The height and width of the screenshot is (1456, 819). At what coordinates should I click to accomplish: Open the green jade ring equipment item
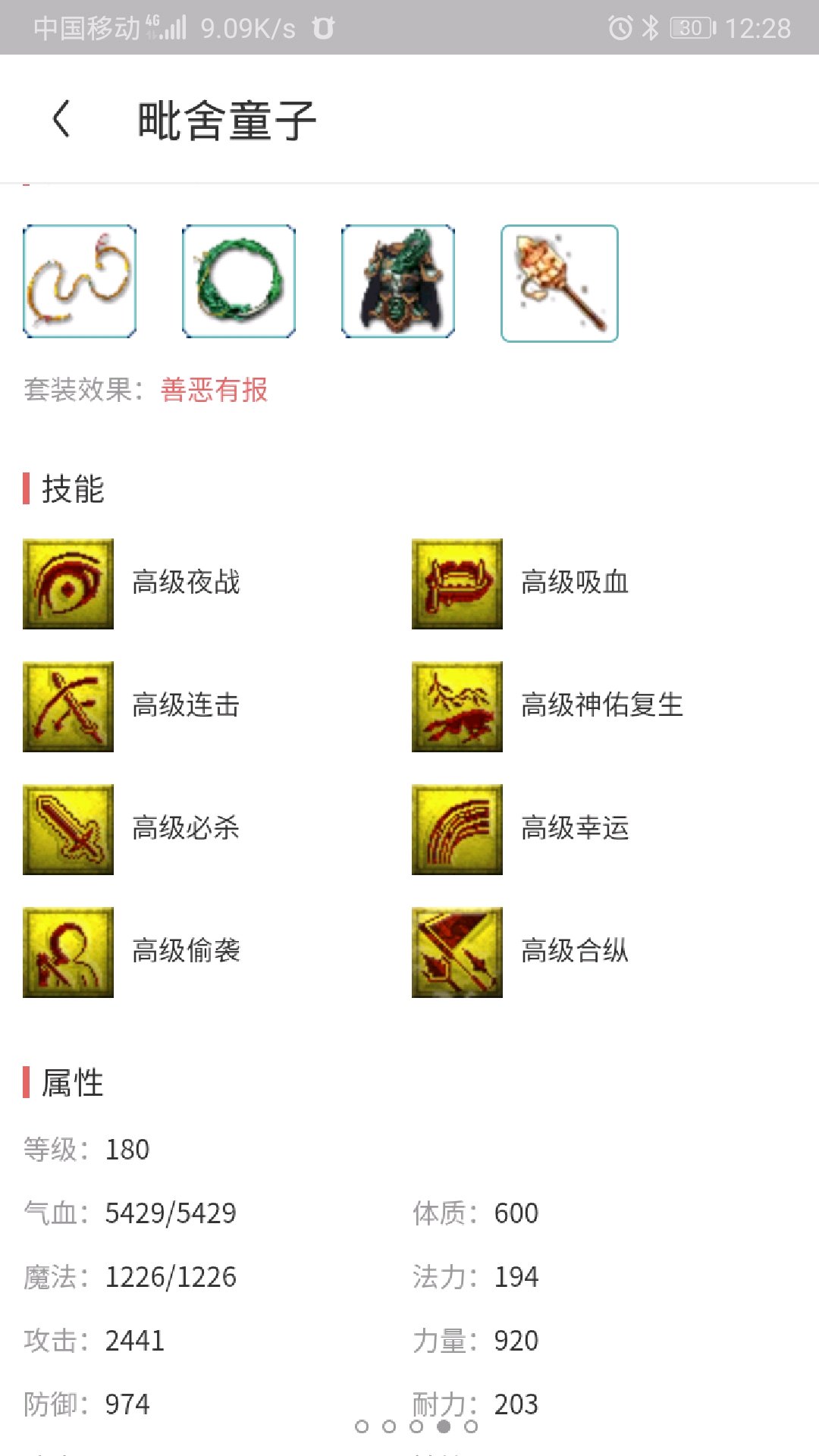[239, 281]
